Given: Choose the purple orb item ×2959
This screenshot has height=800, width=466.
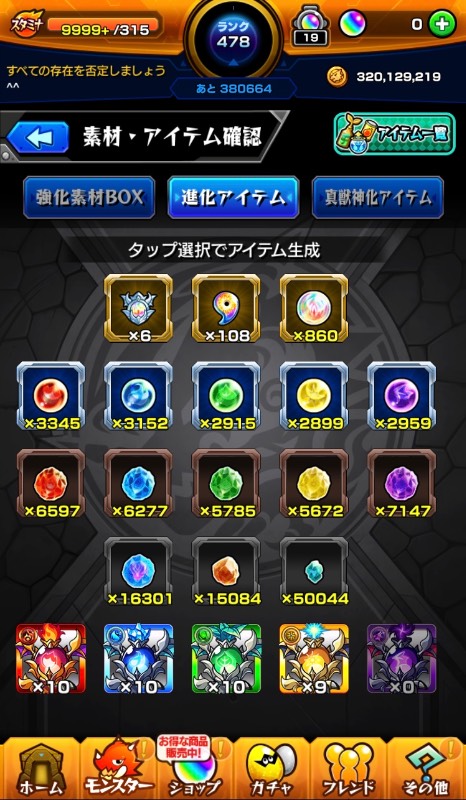Looking at the screenshot, I should tap(402, 396).
